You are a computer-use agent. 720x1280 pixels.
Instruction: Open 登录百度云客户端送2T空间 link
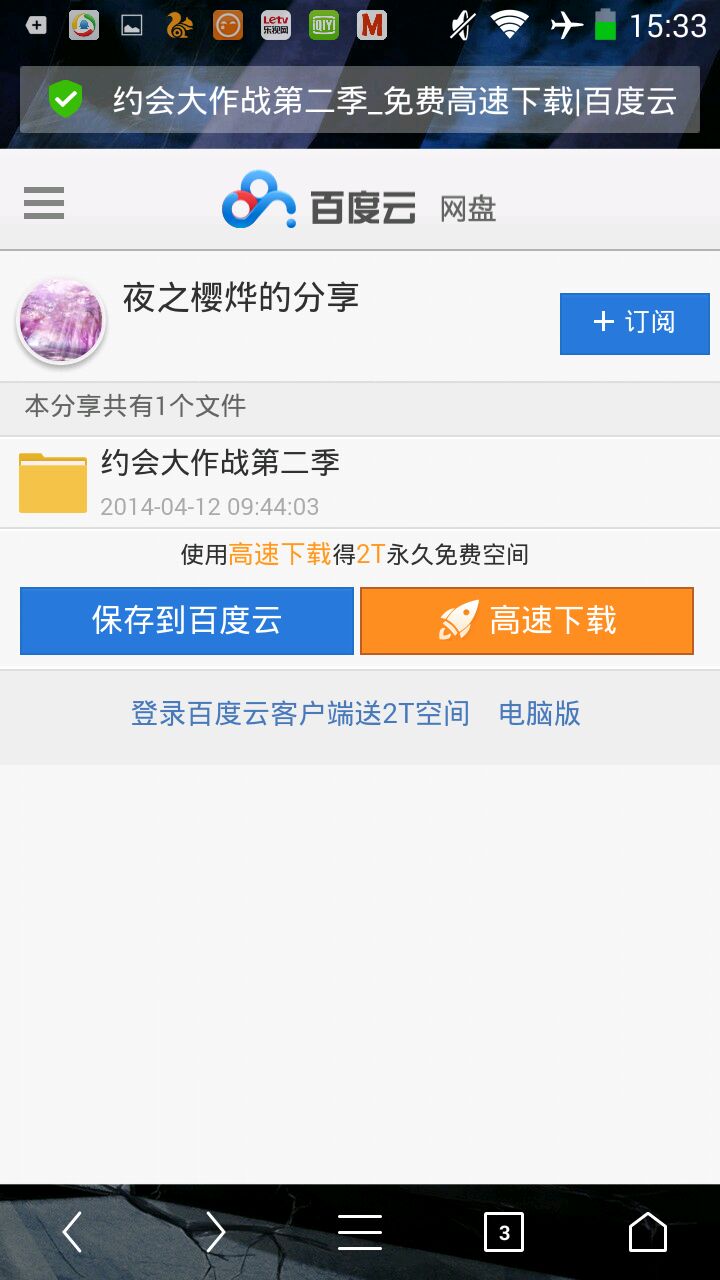point(300,713)
